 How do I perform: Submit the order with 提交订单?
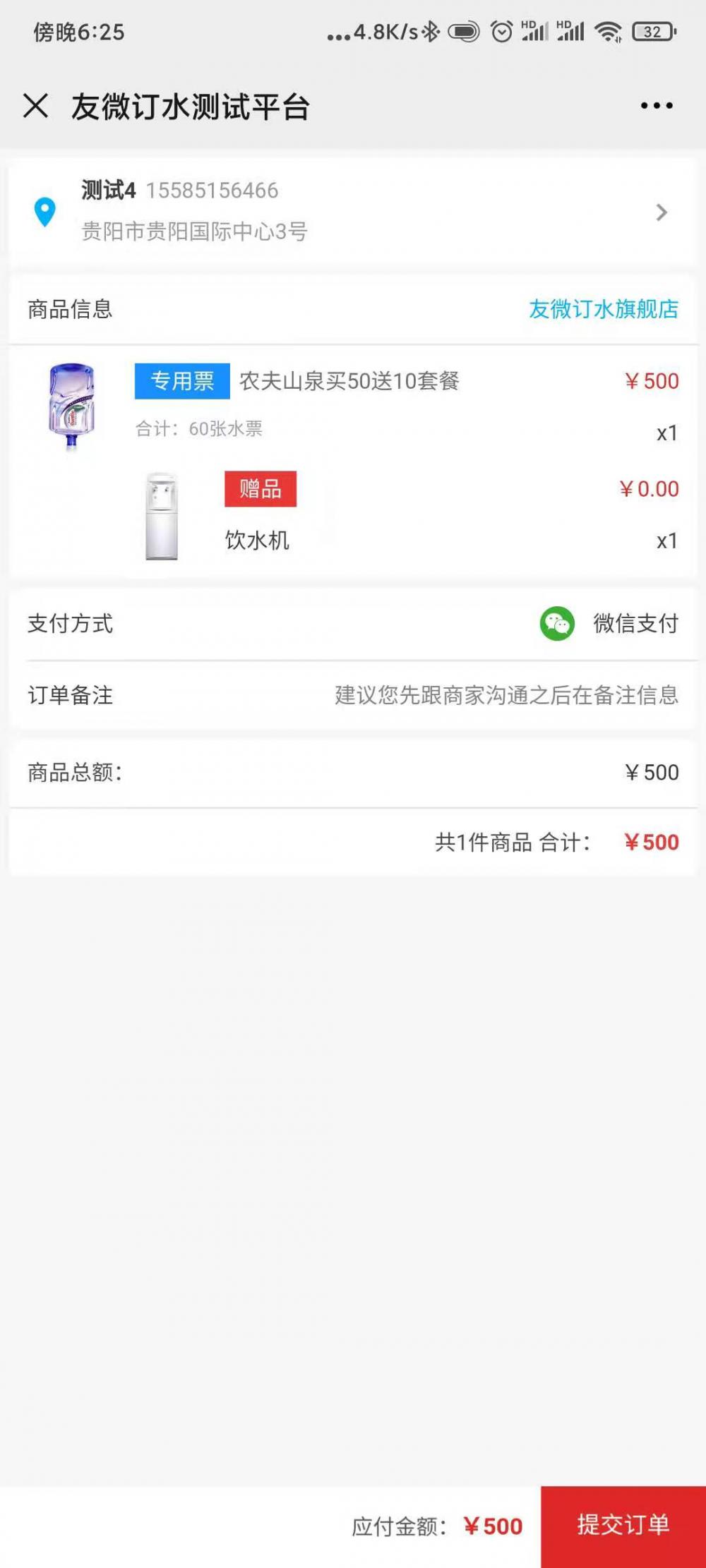(x=623, y=1526)
